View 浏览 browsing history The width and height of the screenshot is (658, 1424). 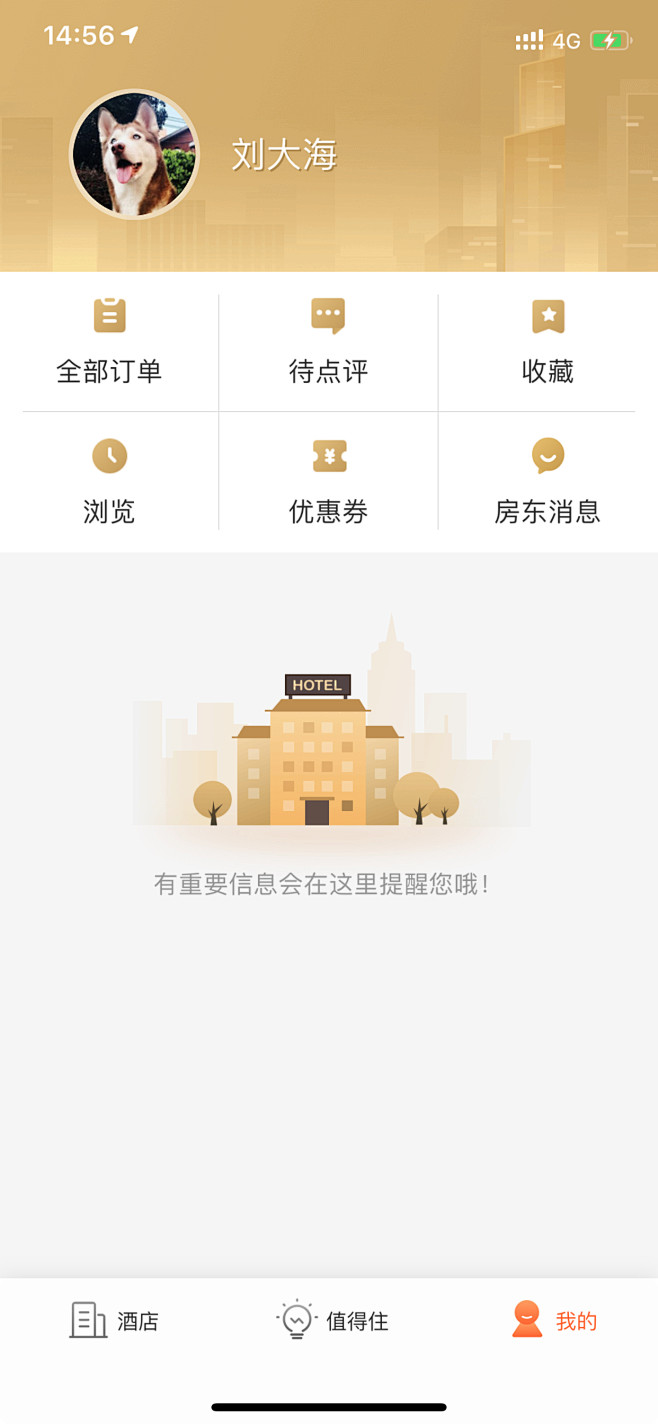point(109,482)
